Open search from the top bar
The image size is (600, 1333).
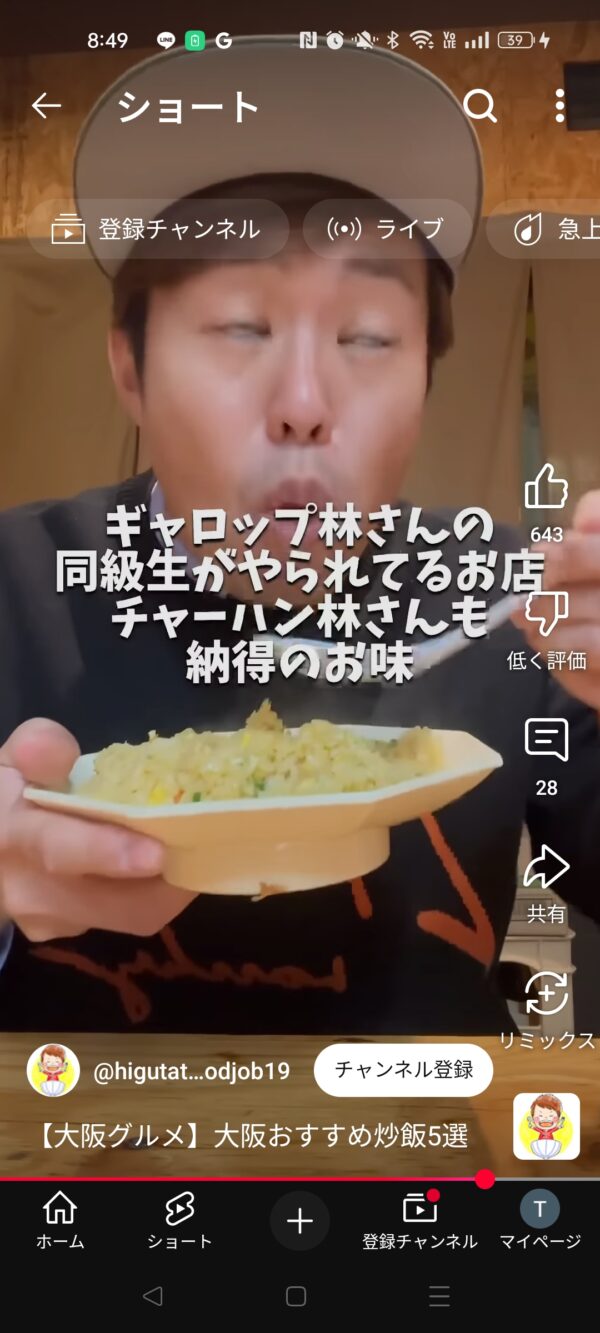tap(480, 106)
